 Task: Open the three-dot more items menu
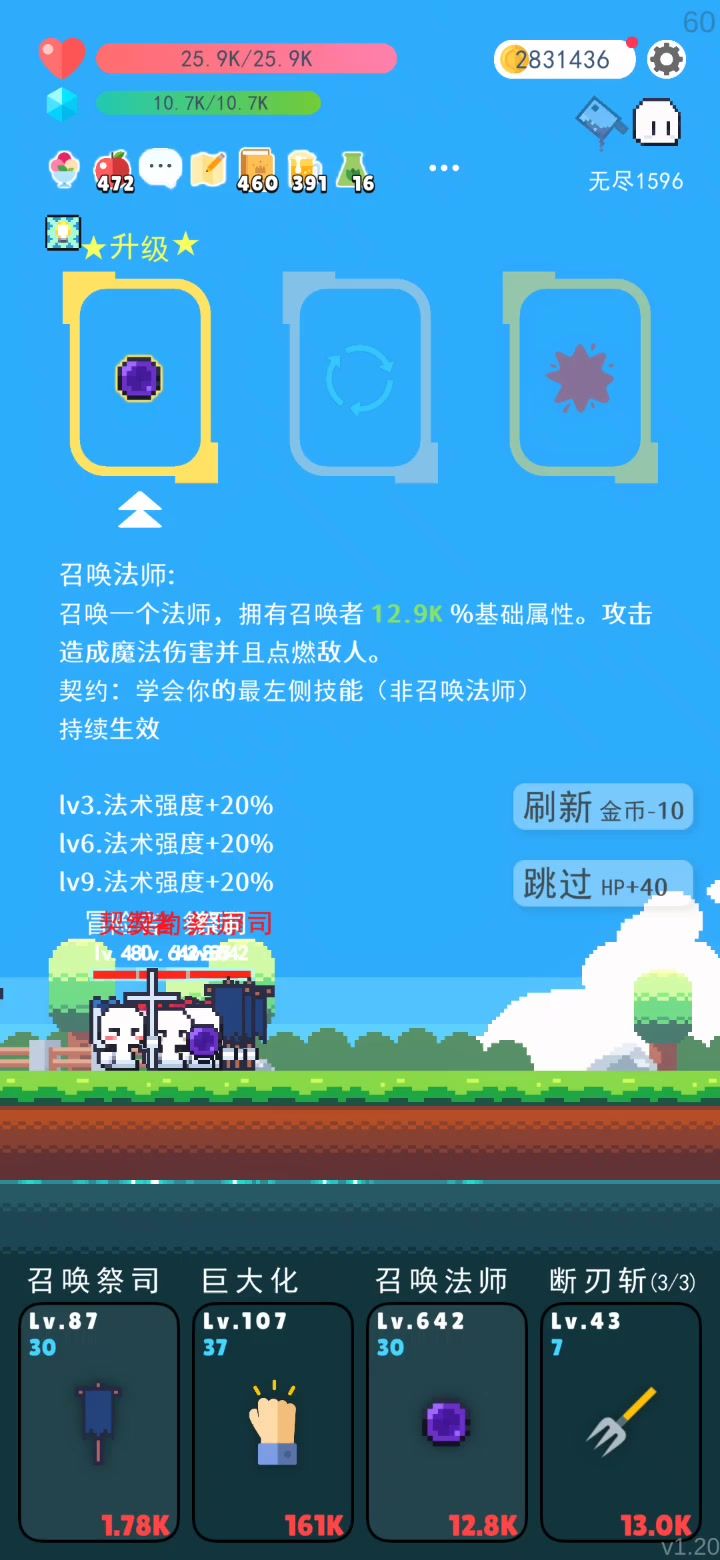[444, 168]
